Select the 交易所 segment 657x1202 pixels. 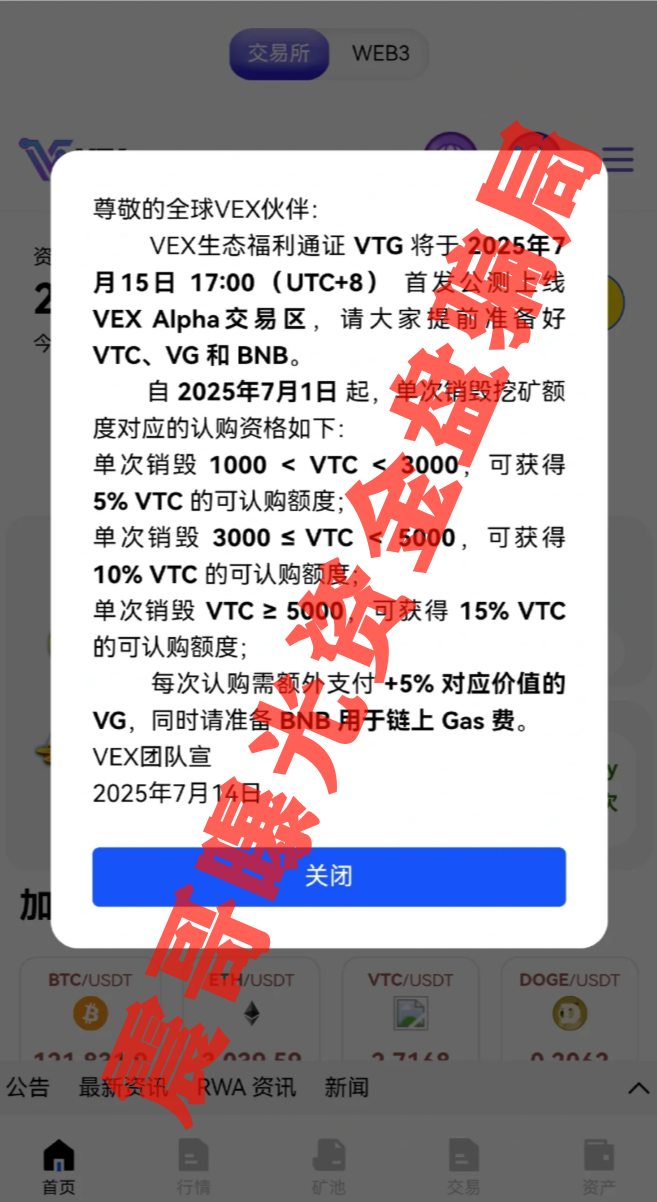(x=279, y=54)
